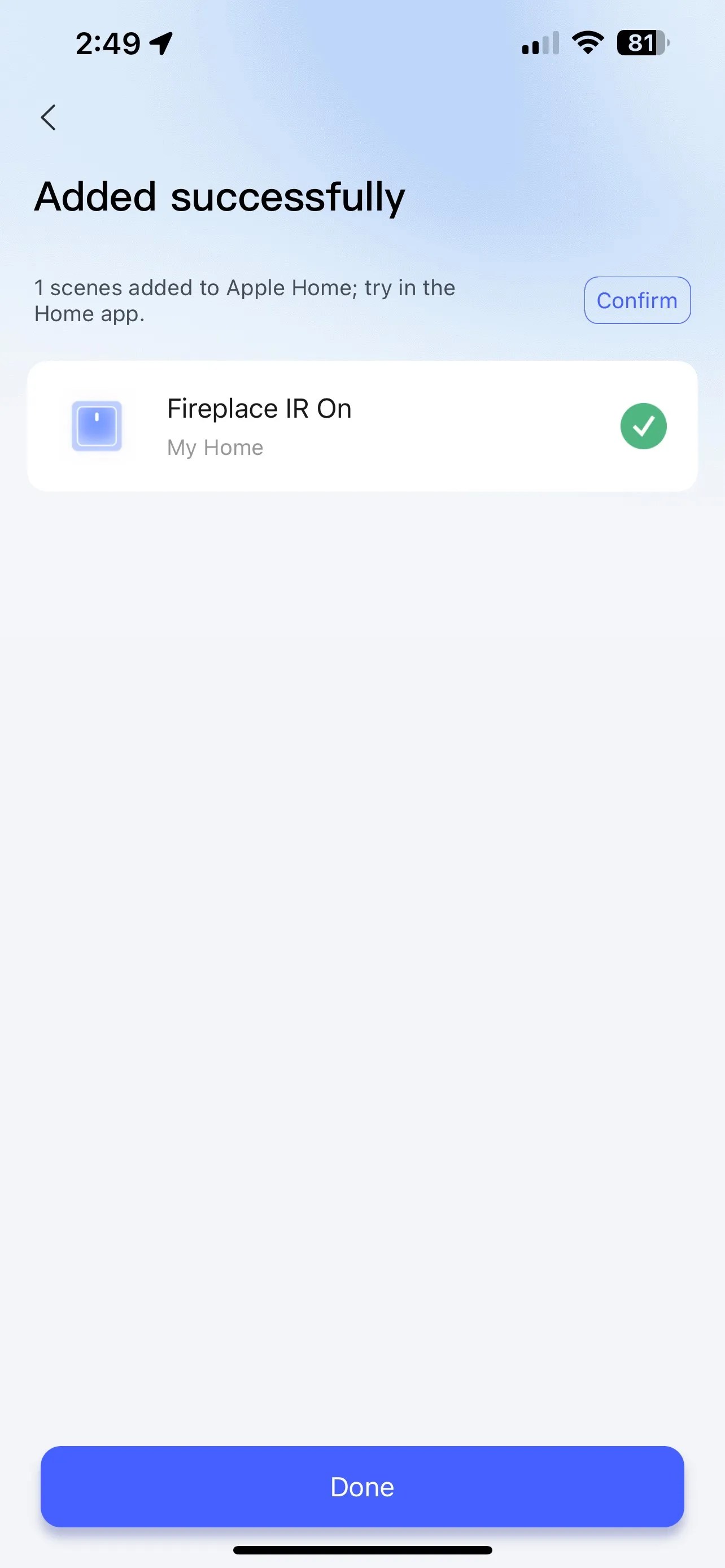Viewport: 725px width, 1568px height.
Task: Tap the Added successfully heading
Action: pos(219,196)
